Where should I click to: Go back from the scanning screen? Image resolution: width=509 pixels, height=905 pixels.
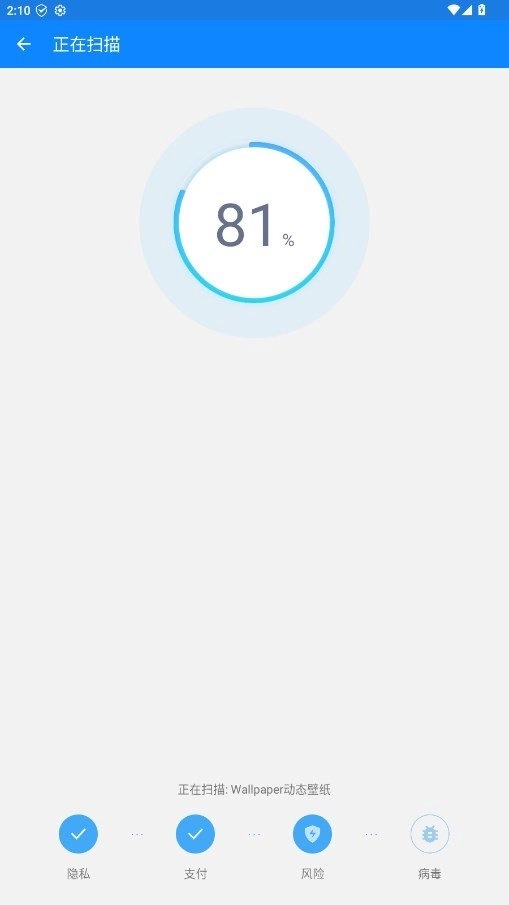tap(24, 44)
